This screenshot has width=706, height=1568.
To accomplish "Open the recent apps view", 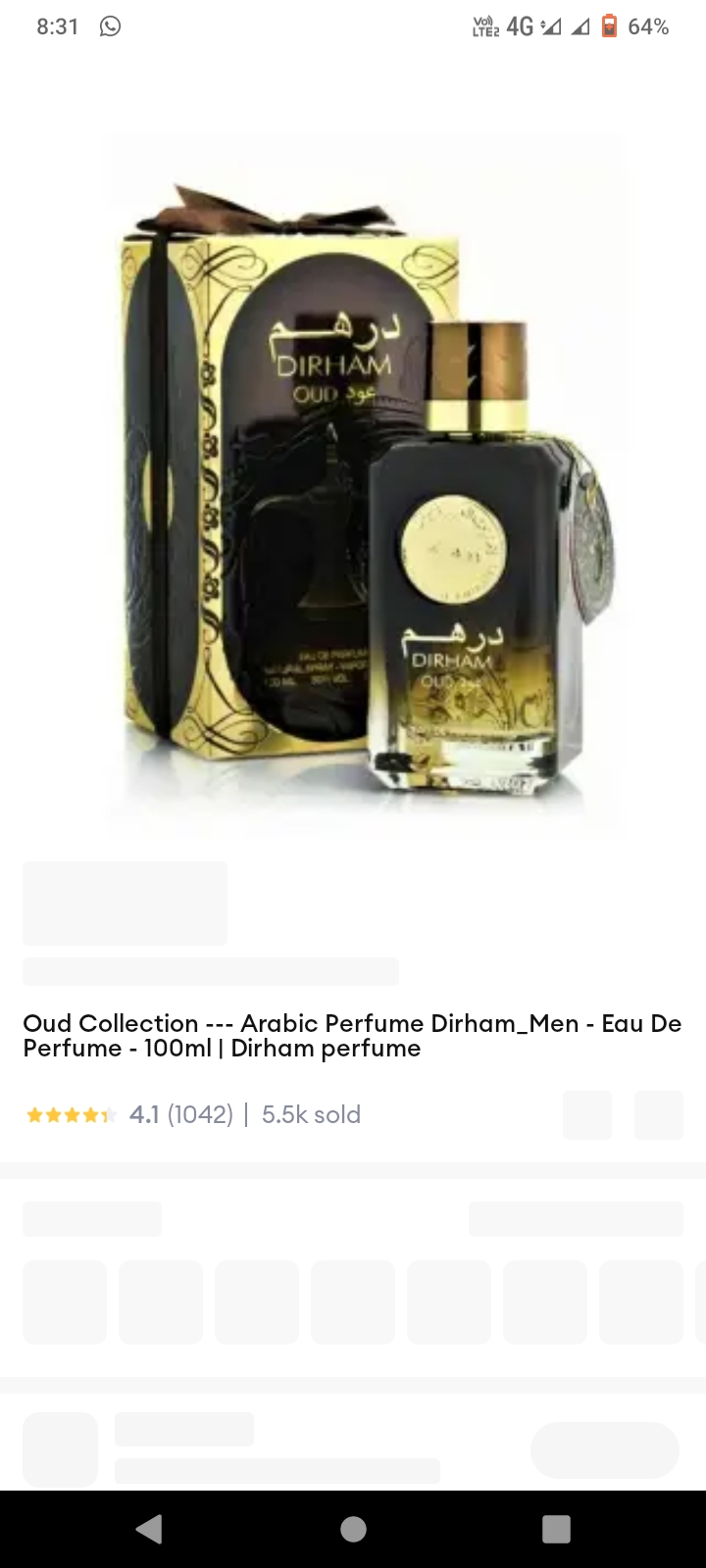I will point(556,1529).
